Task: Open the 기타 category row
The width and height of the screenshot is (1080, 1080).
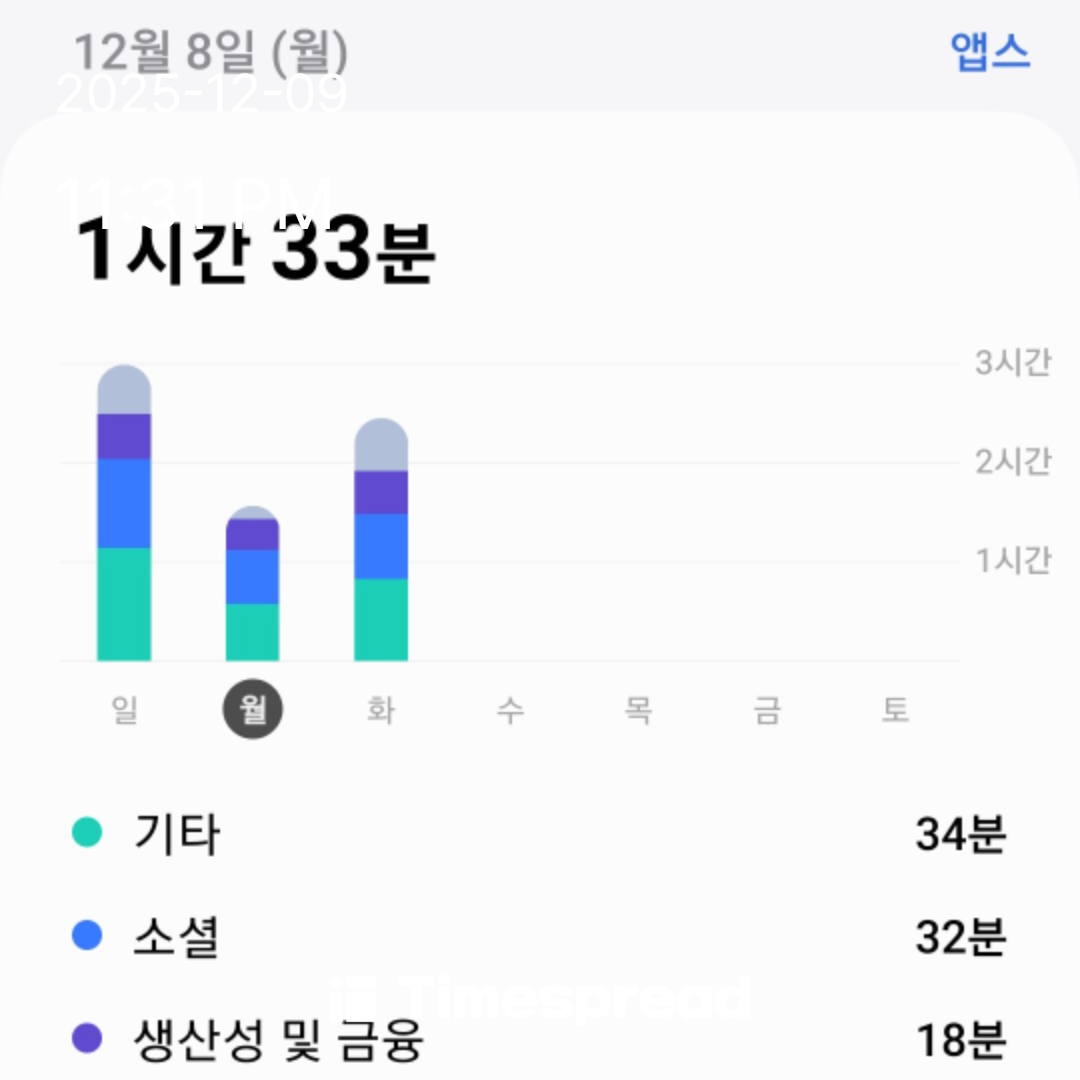Action: pos(540,833)
